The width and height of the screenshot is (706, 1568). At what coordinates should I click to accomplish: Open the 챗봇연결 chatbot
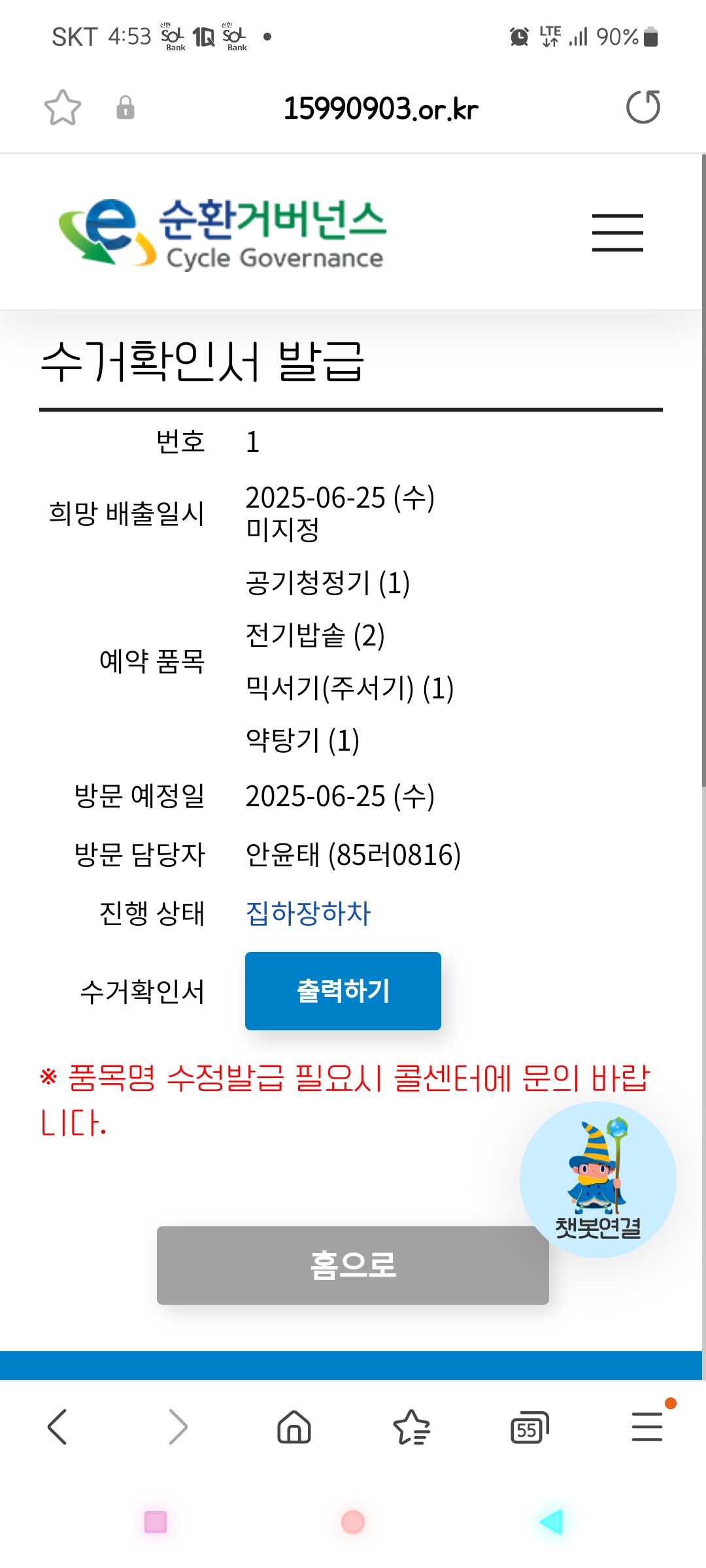click(597, 1179)
